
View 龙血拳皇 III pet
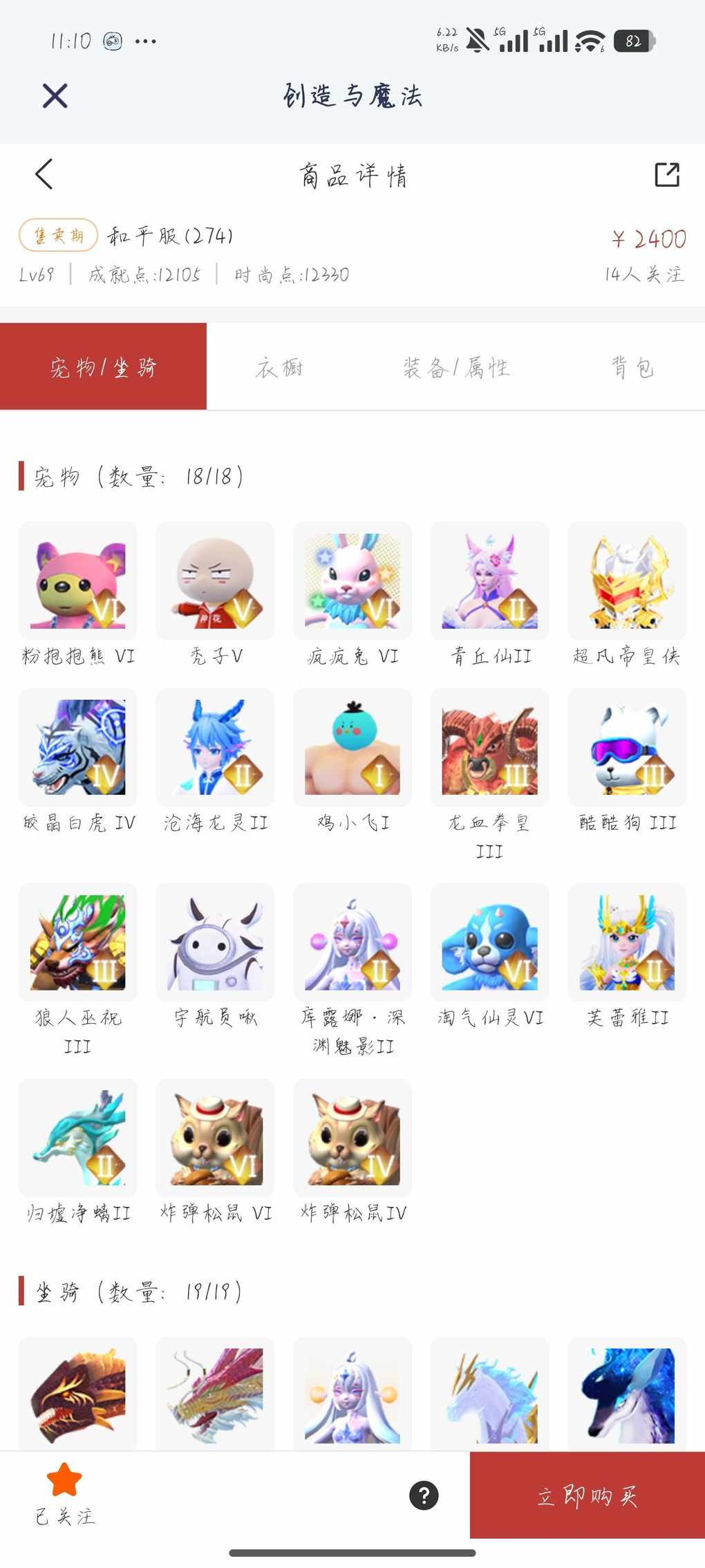click(489, 747)
